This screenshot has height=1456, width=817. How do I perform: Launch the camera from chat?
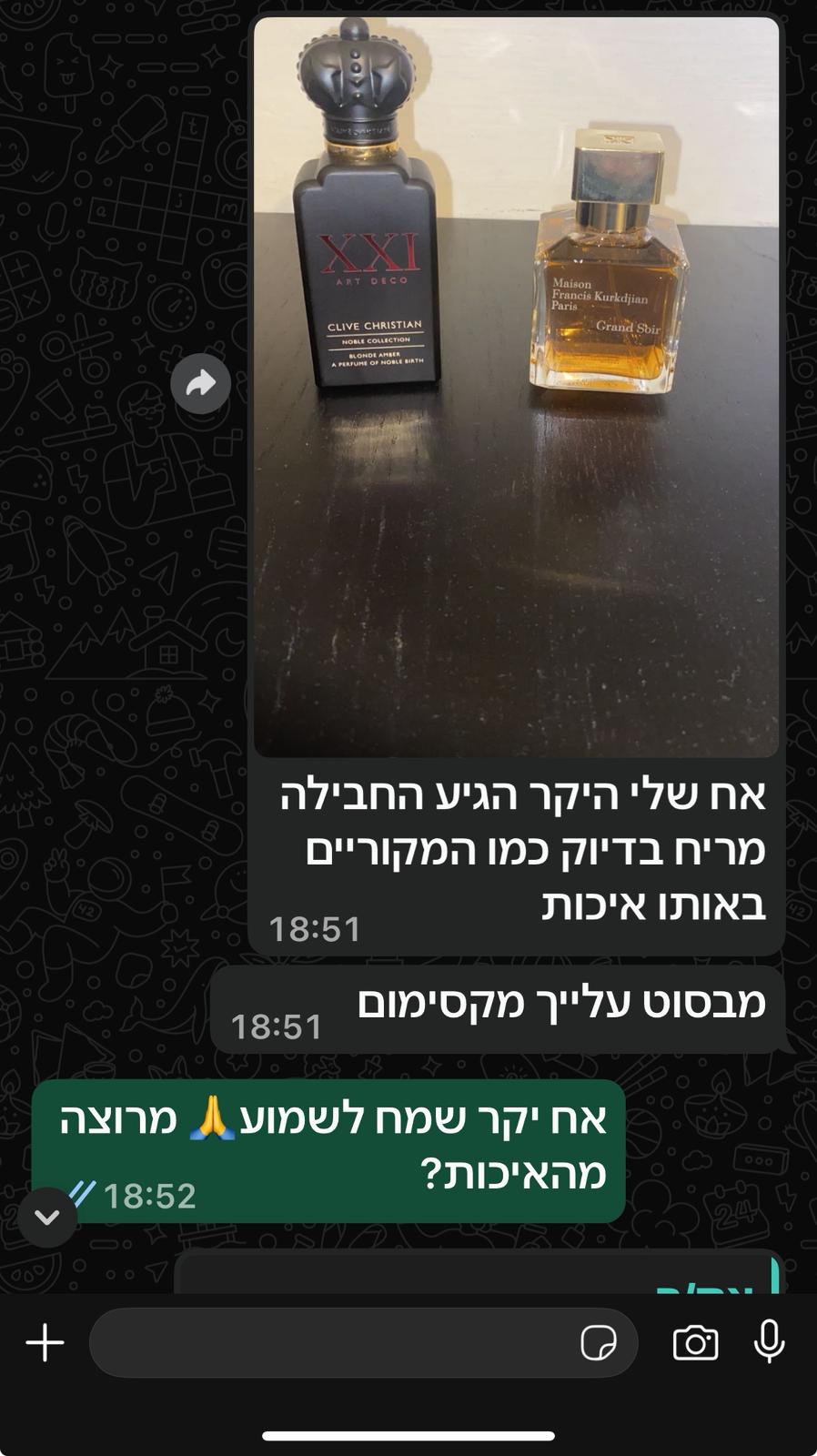pyautogui.click(x=695, y=1343)
